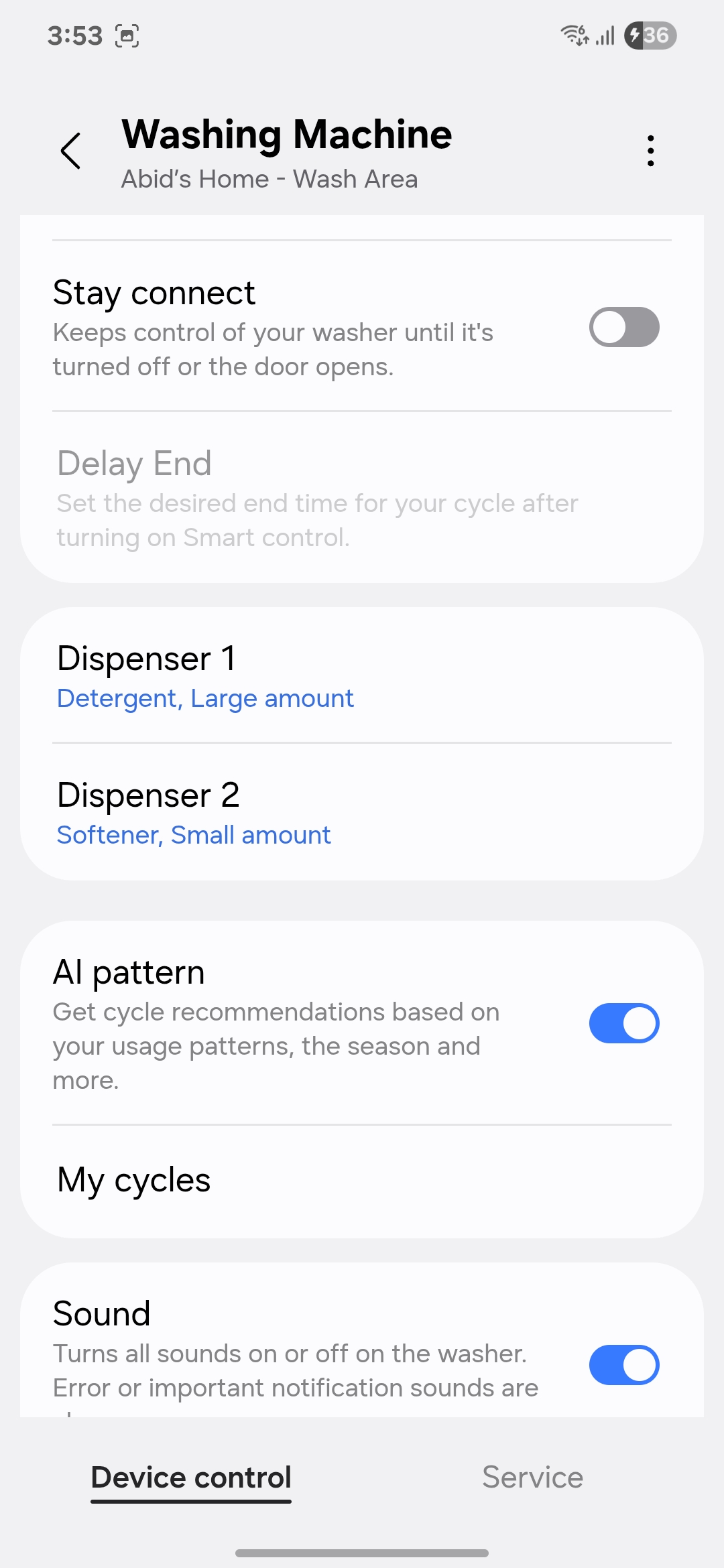Turn off AI pattern recommendations
724x1568 pixels.
[623, 1023]
